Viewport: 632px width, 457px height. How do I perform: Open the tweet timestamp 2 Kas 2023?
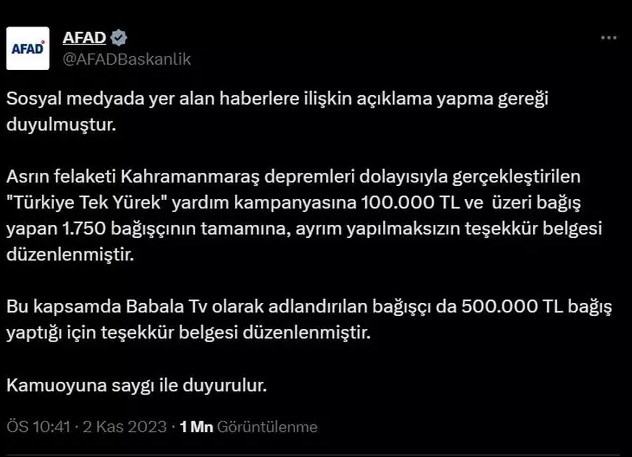[x=126, y=427]
